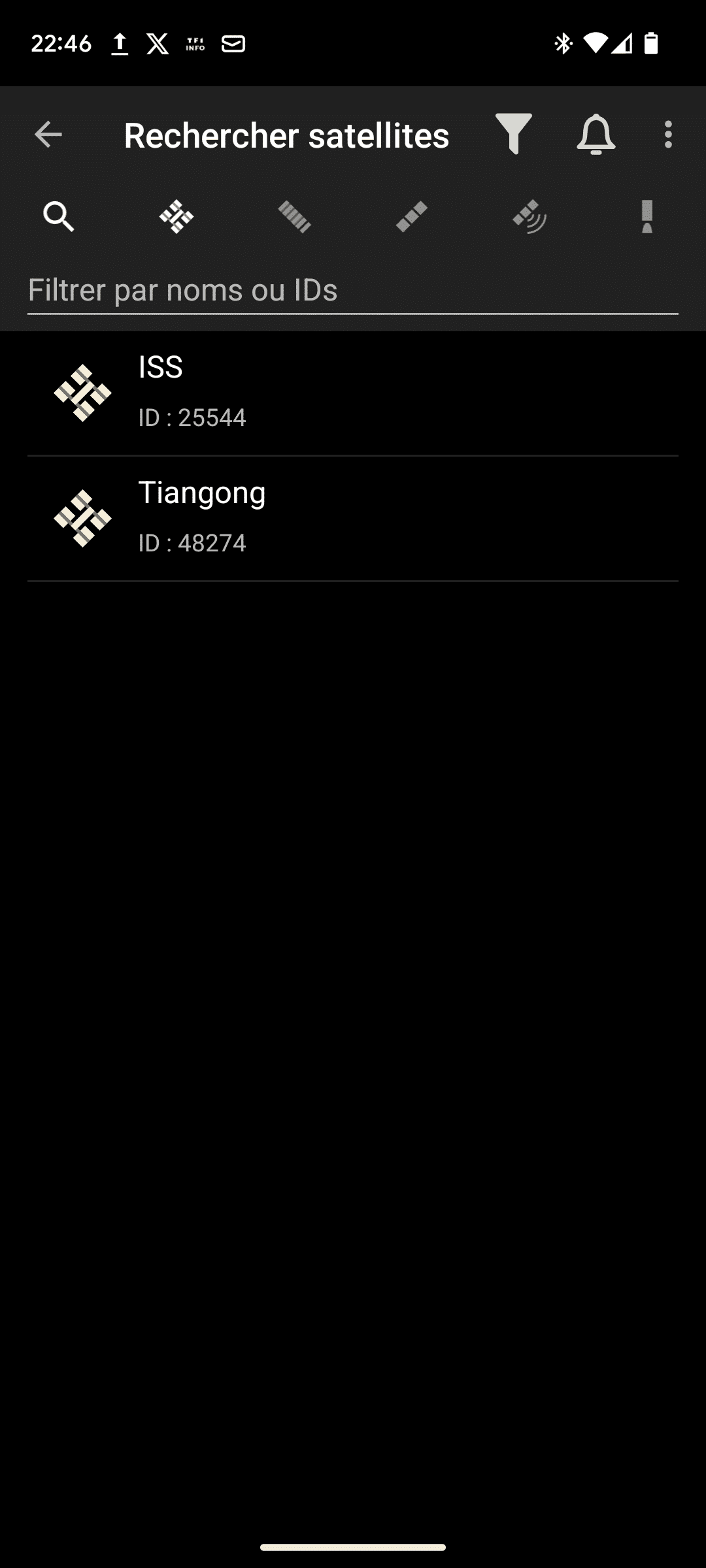Switch to the rocket bodies tab
The image size is (706, 1568).
pyautogui.click(x=647, y=216)
